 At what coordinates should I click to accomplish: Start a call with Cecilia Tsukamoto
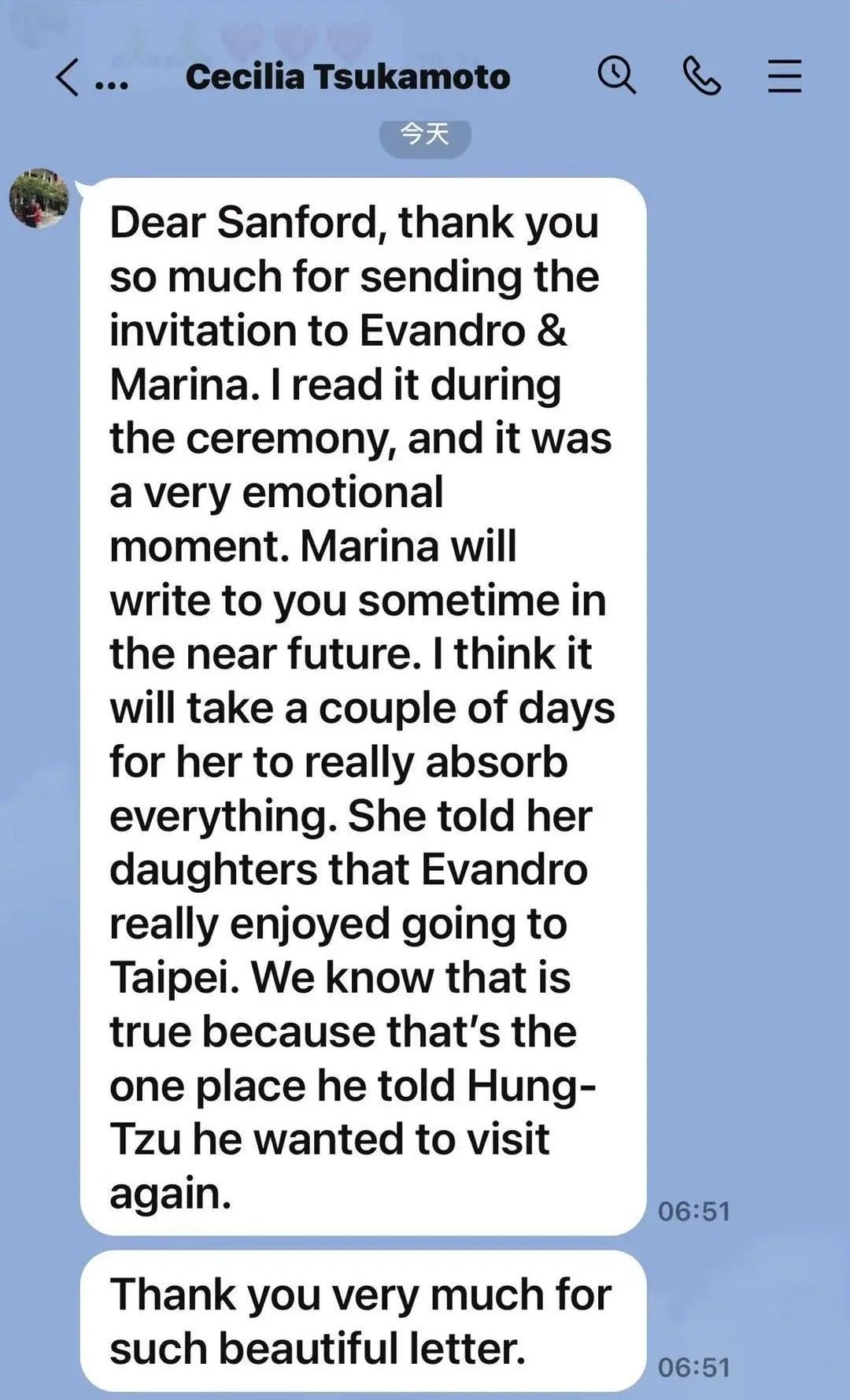pyautogui.click(x=701, y=76)
